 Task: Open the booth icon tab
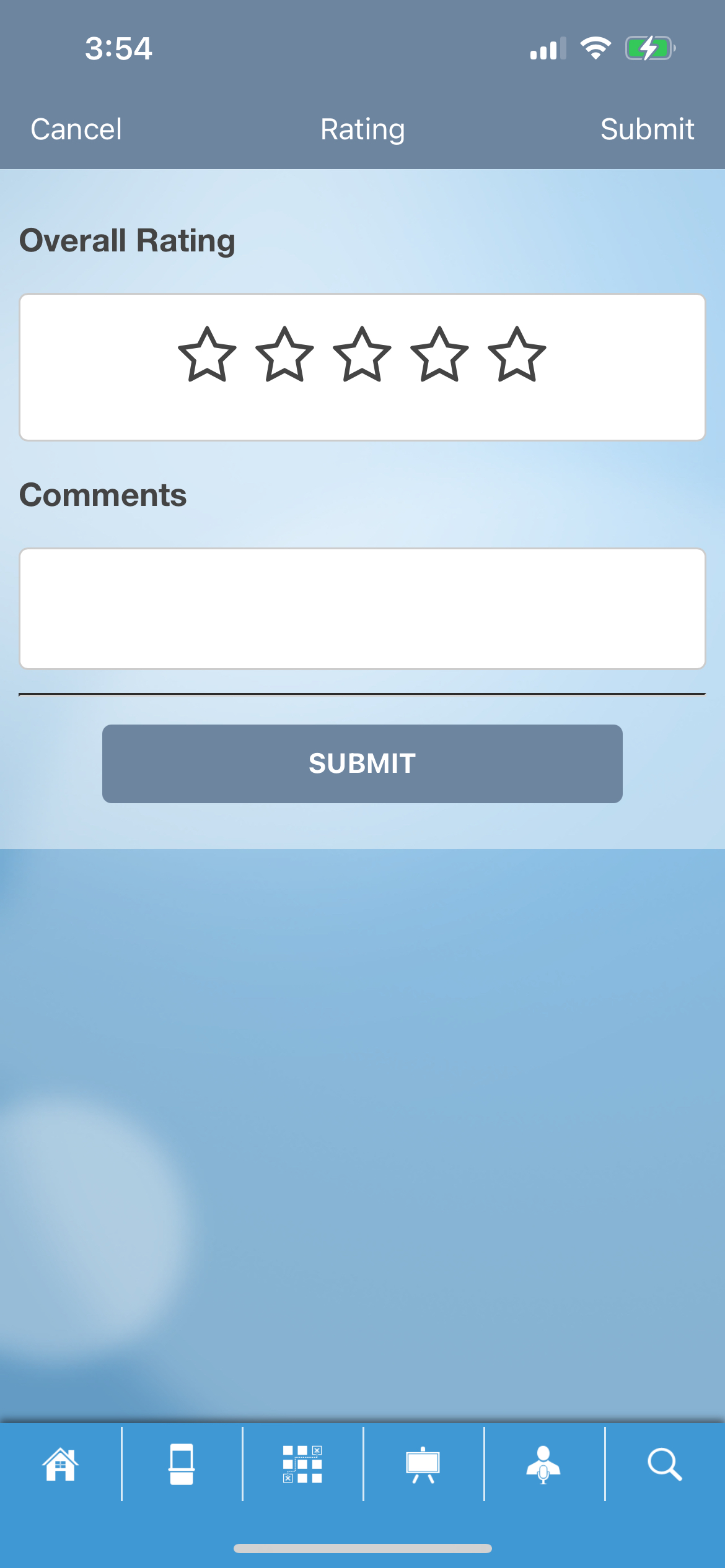pos(182,1465)
